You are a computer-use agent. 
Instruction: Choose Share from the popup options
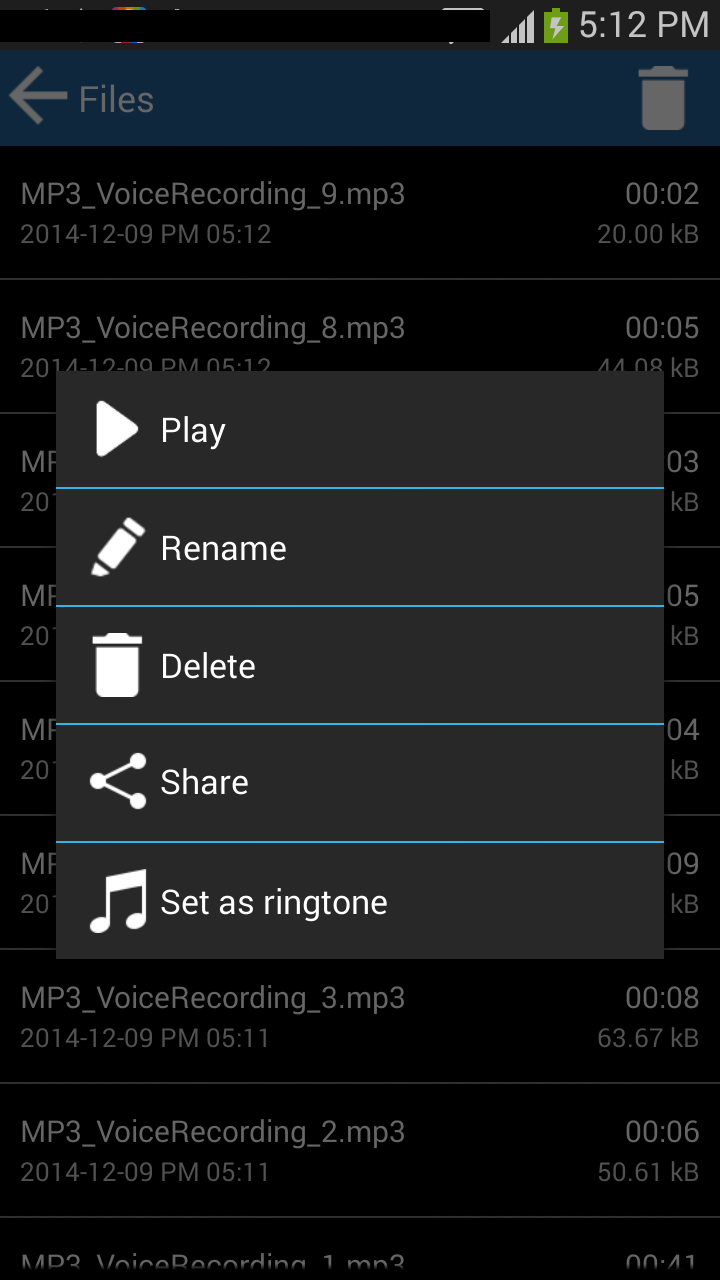[x=204, y=782]
